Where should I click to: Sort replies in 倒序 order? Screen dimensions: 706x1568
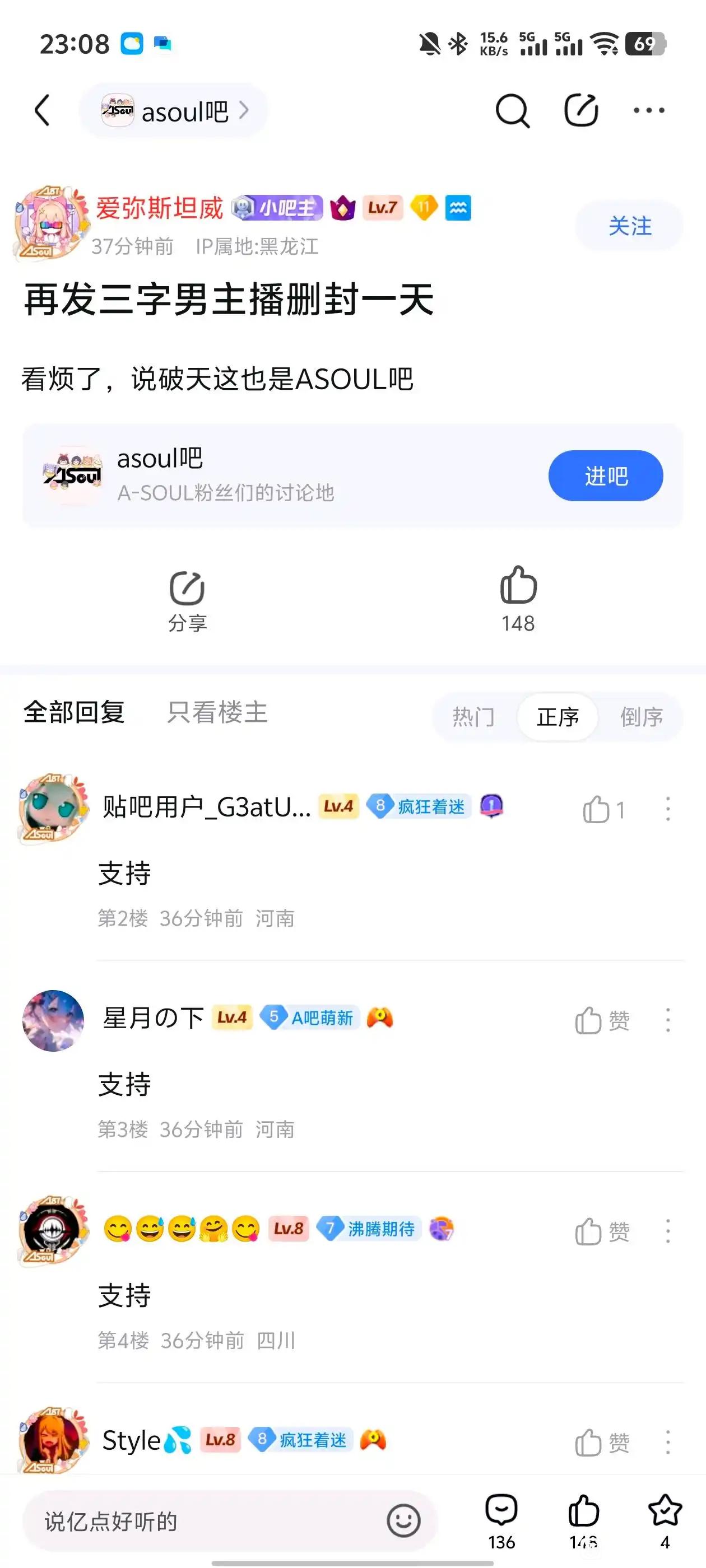point(641,716)
